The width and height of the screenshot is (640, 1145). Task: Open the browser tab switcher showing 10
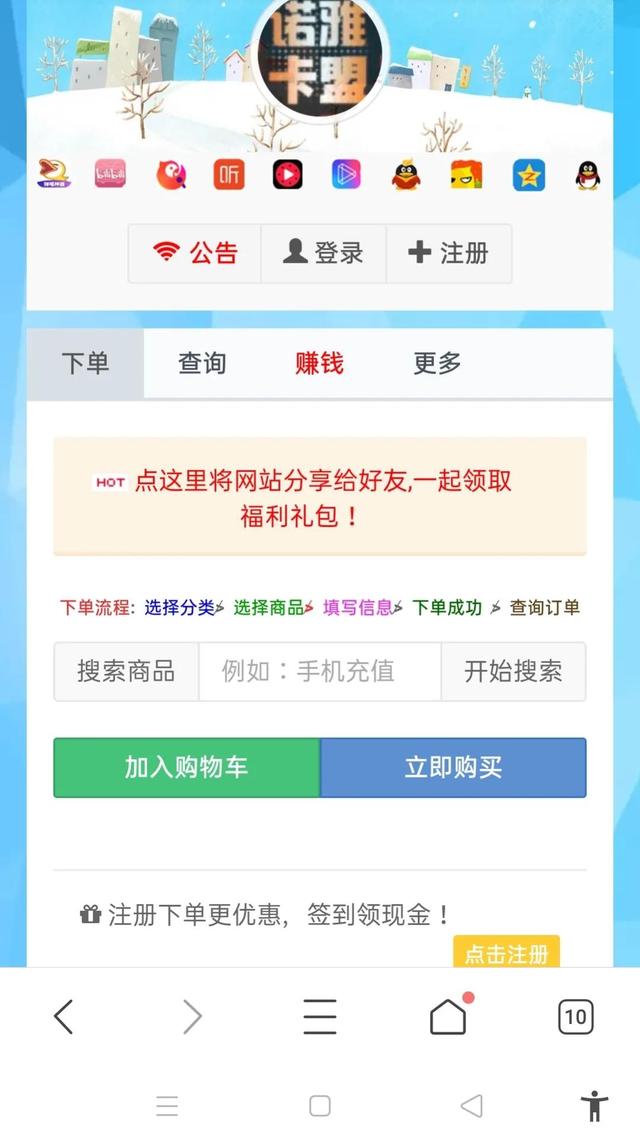pyautogui.click(x=575, y=1017)
